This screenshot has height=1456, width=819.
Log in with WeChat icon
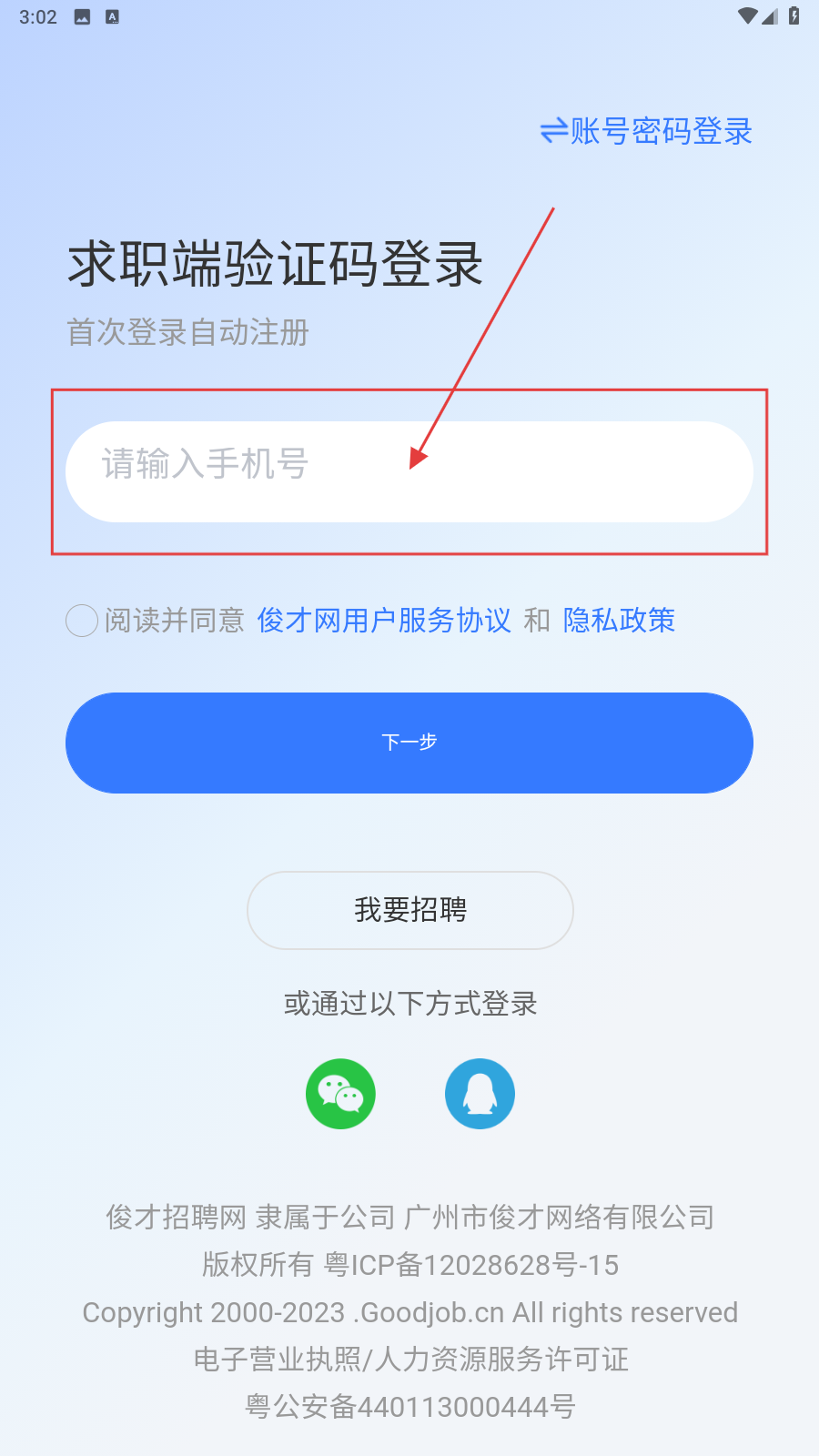(340, 1094)
